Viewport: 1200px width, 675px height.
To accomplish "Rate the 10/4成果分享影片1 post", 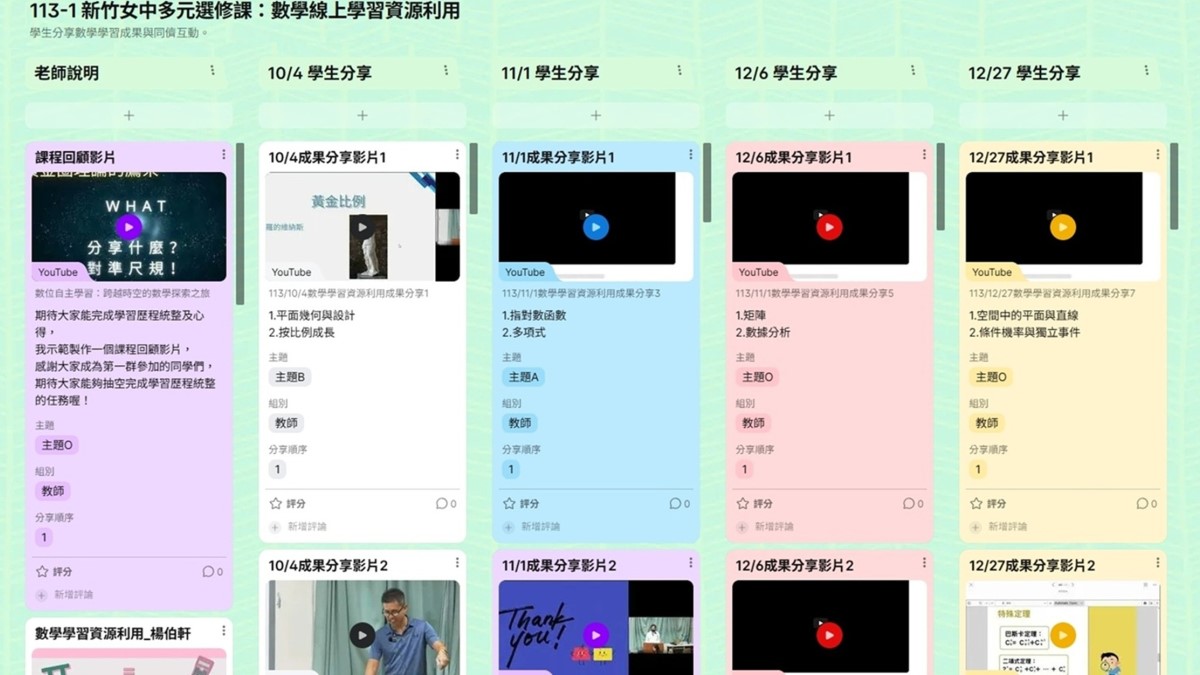I will click(x=288, y=504).
